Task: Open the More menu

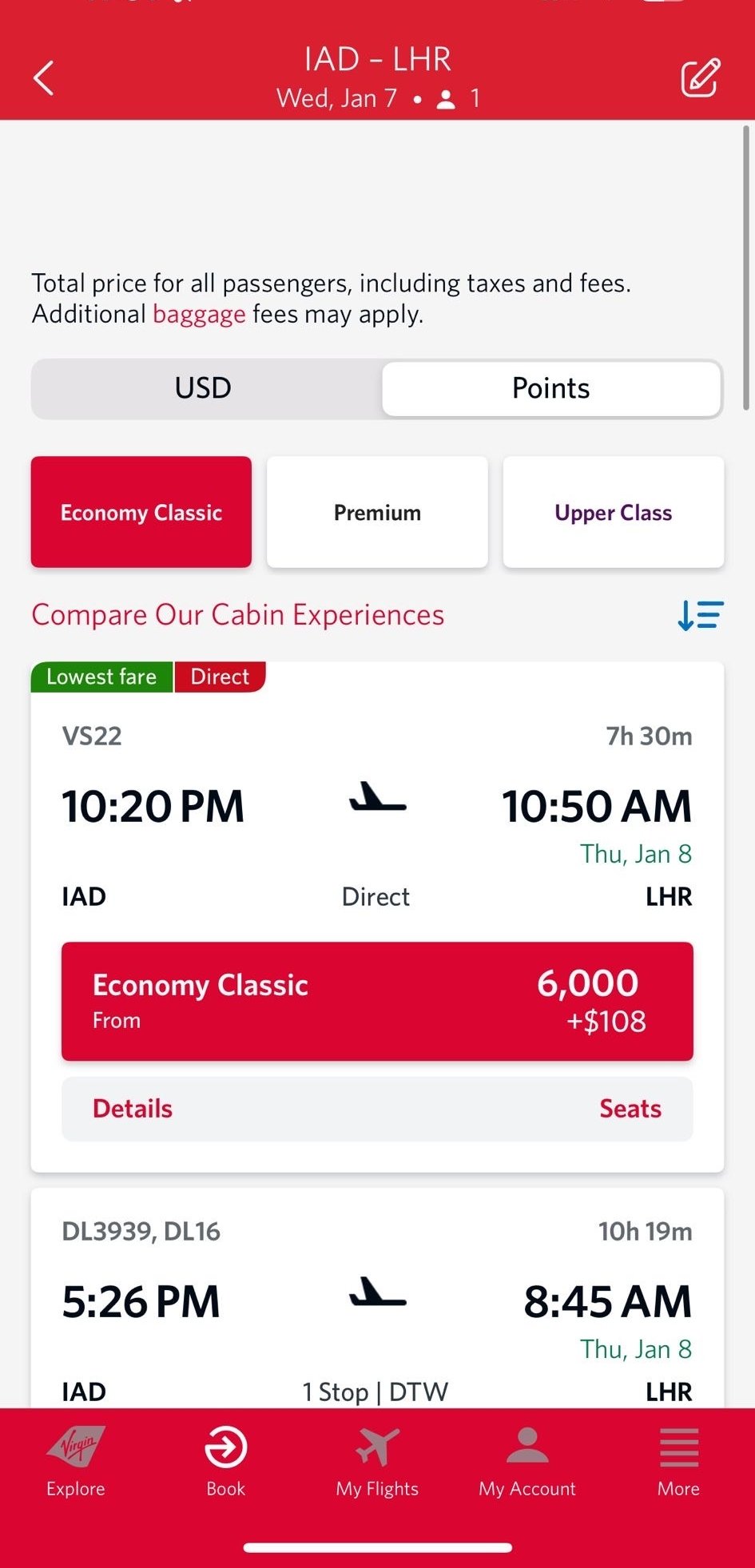Action: pos(678,1462)
